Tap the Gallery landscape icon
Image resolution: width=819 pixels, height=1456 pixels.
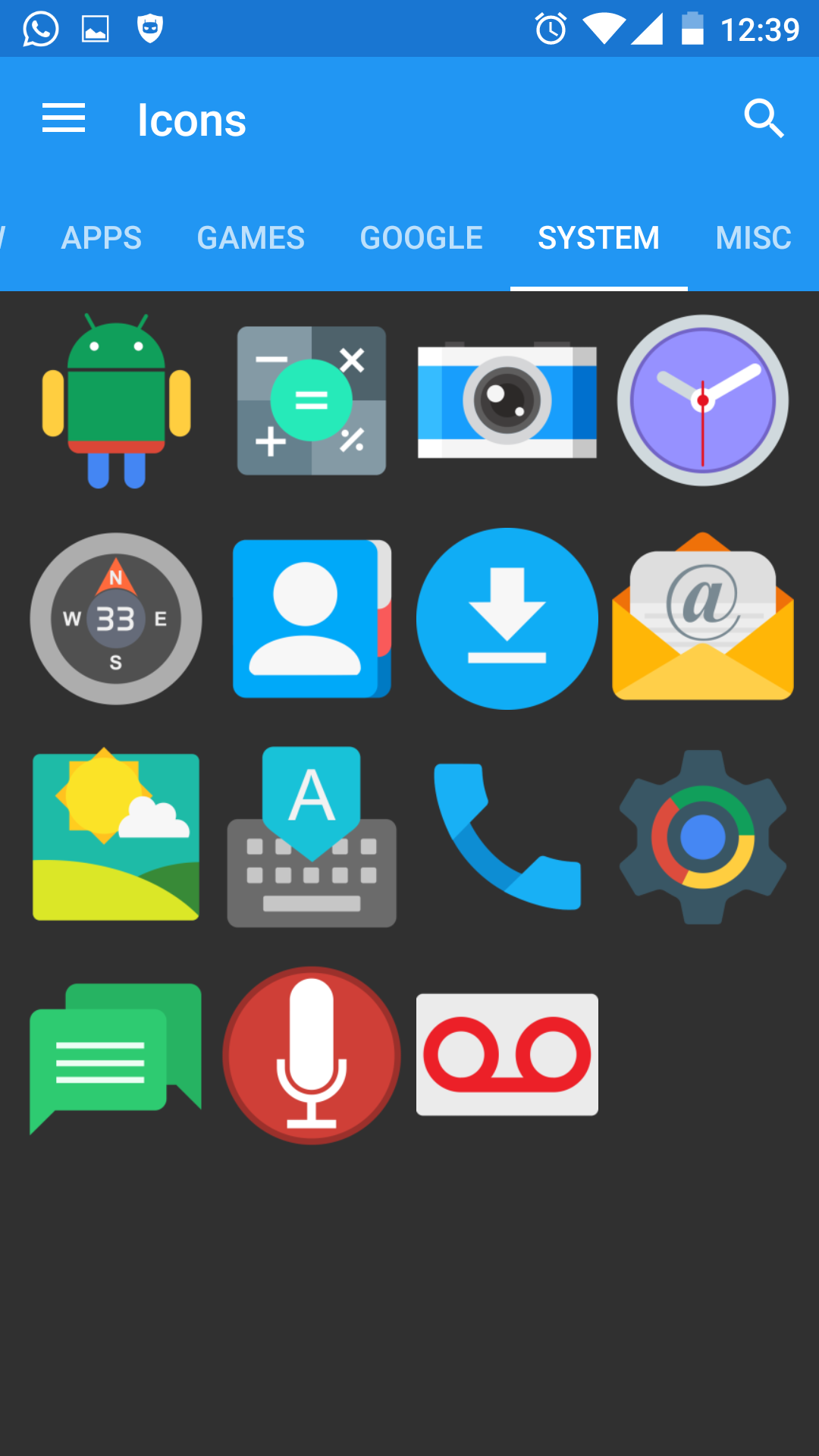[115, 837]
